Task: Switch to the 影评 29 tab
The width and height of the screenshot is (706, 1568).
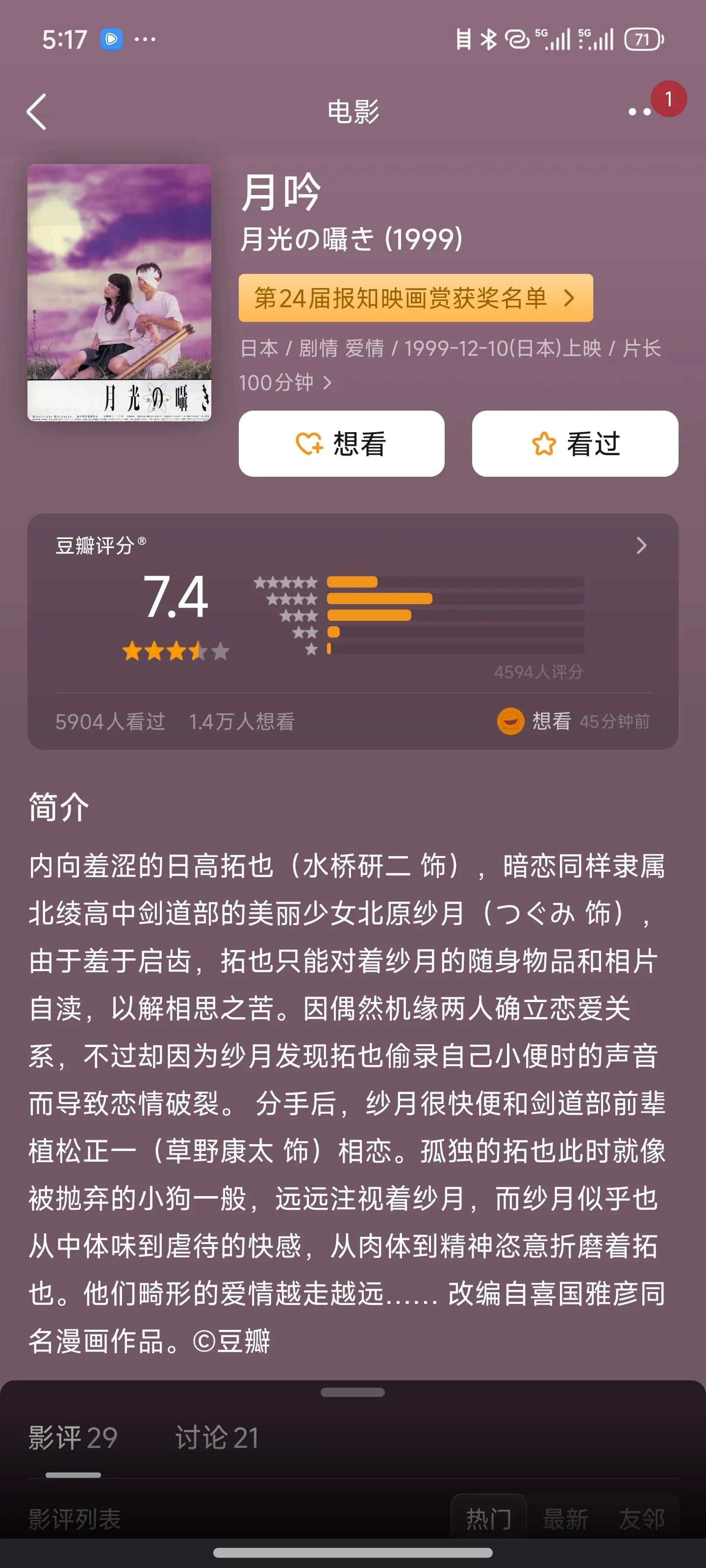Action: 73,1438
